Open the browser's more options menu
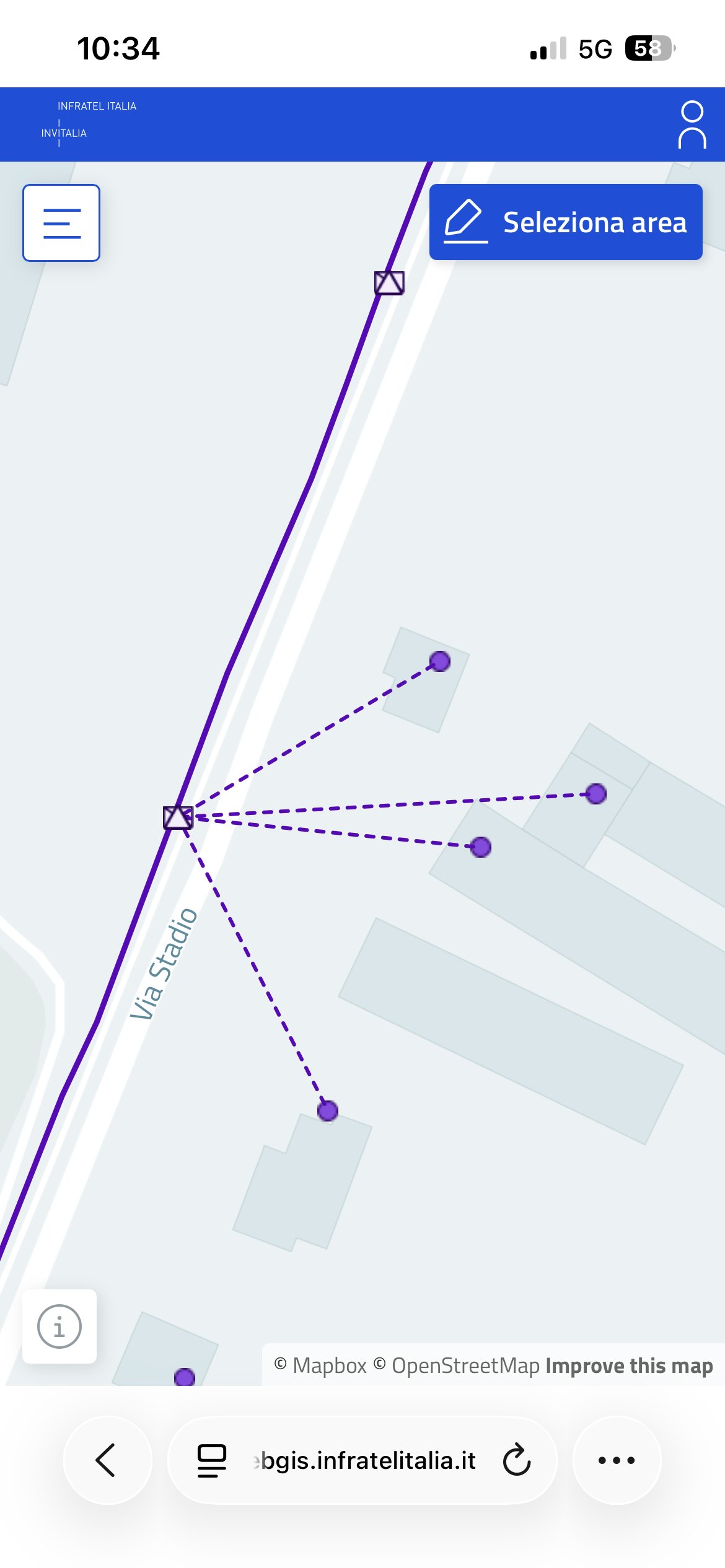Image resolution: width=725 pixels, height=1568 pixels. [617, 1460]
